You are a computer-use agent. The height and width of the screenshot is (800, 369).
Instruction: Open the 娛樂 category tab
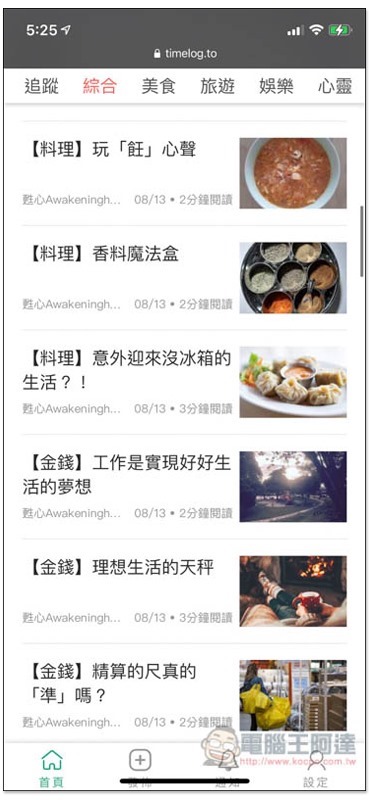pyautogui.click(x=276, y=86)
